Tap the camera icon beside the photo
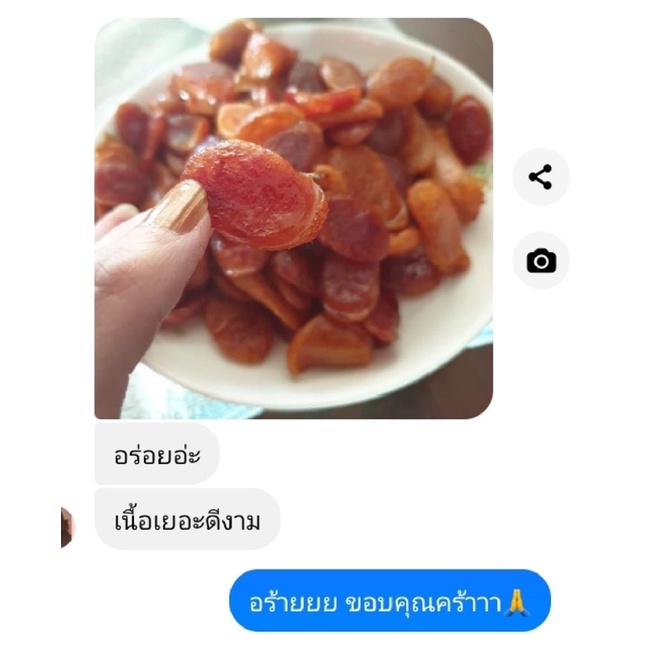 [x=541, y=261]
